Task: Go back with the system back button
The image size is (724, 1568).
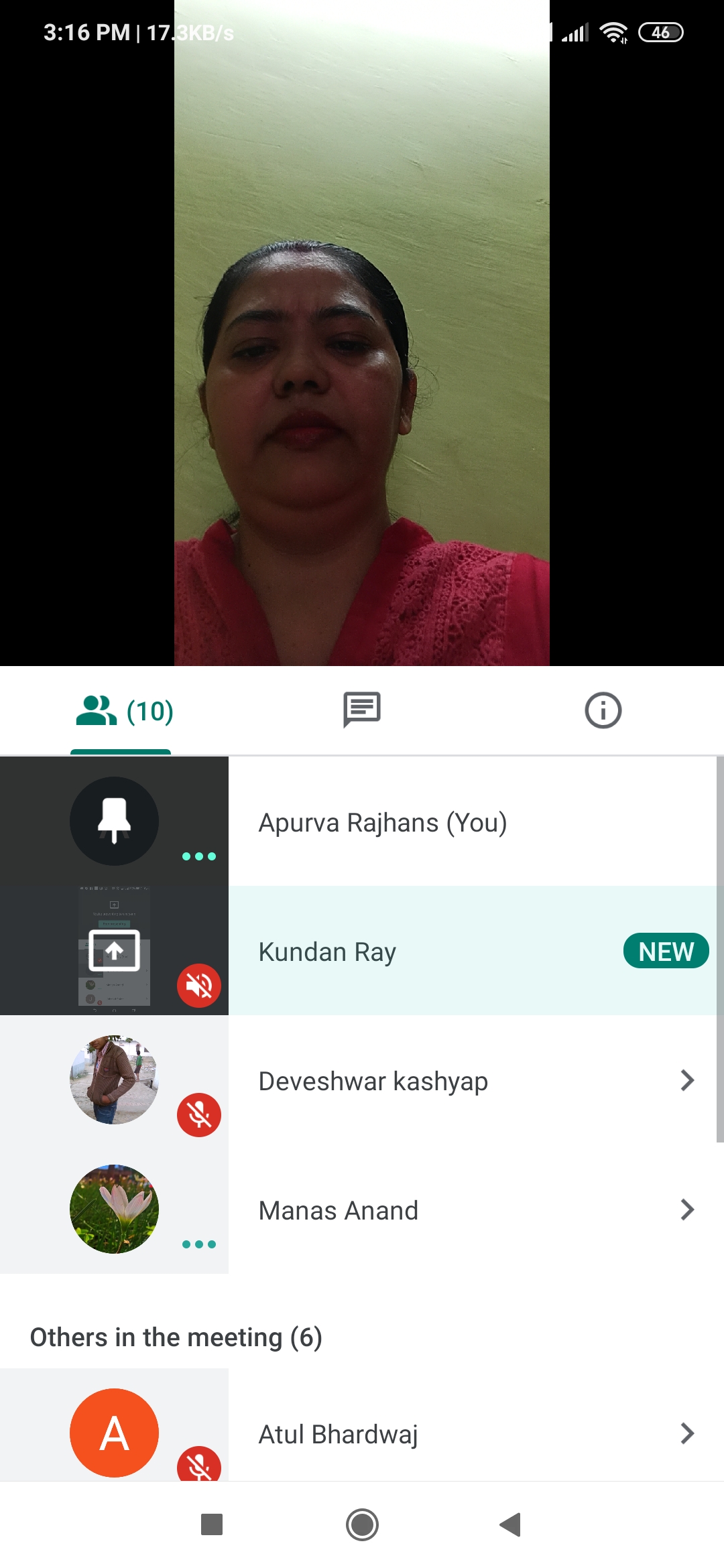Action: (x=511, y=1524)
